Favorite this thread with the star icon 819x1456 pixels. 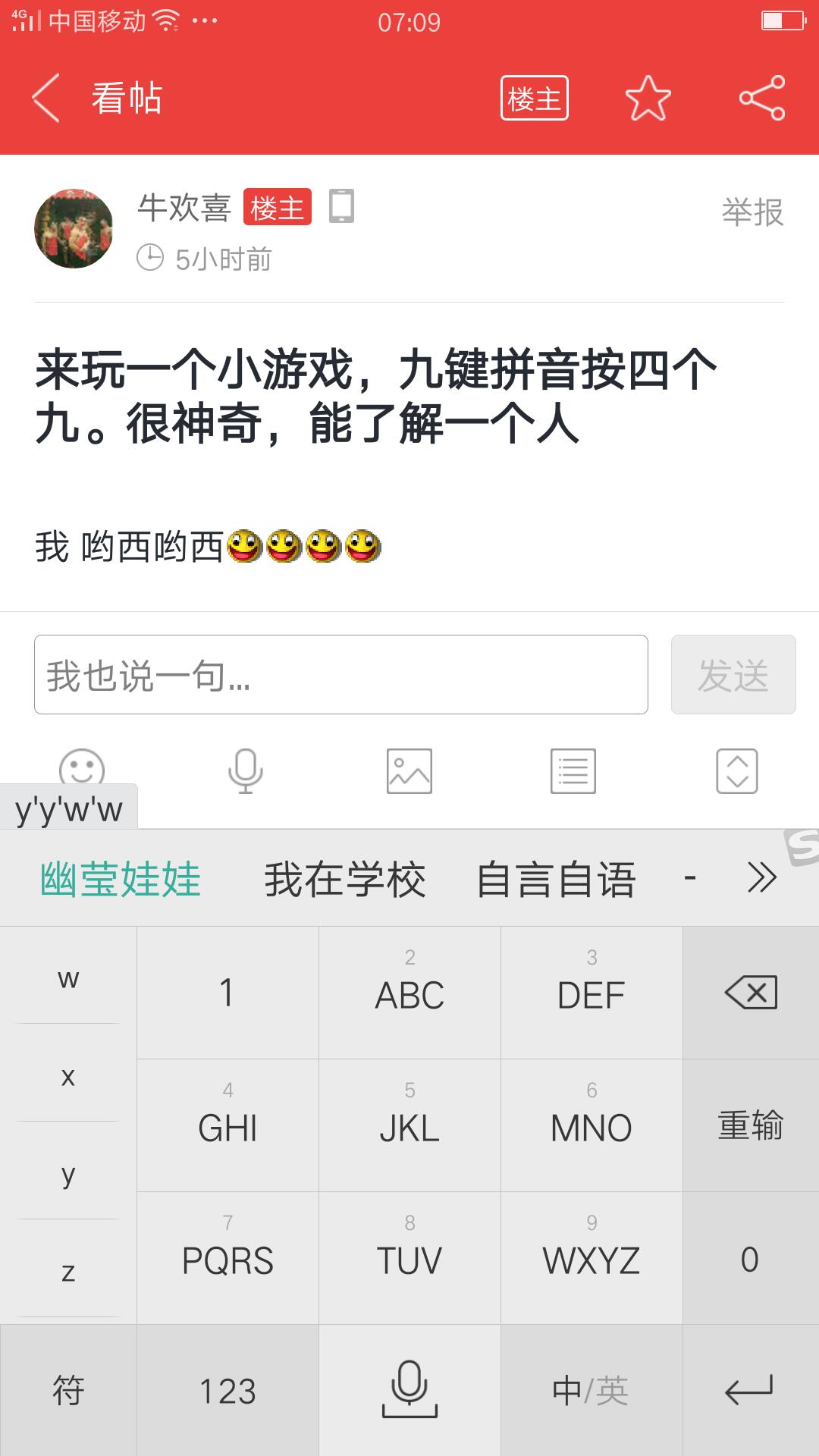(648, 98)
